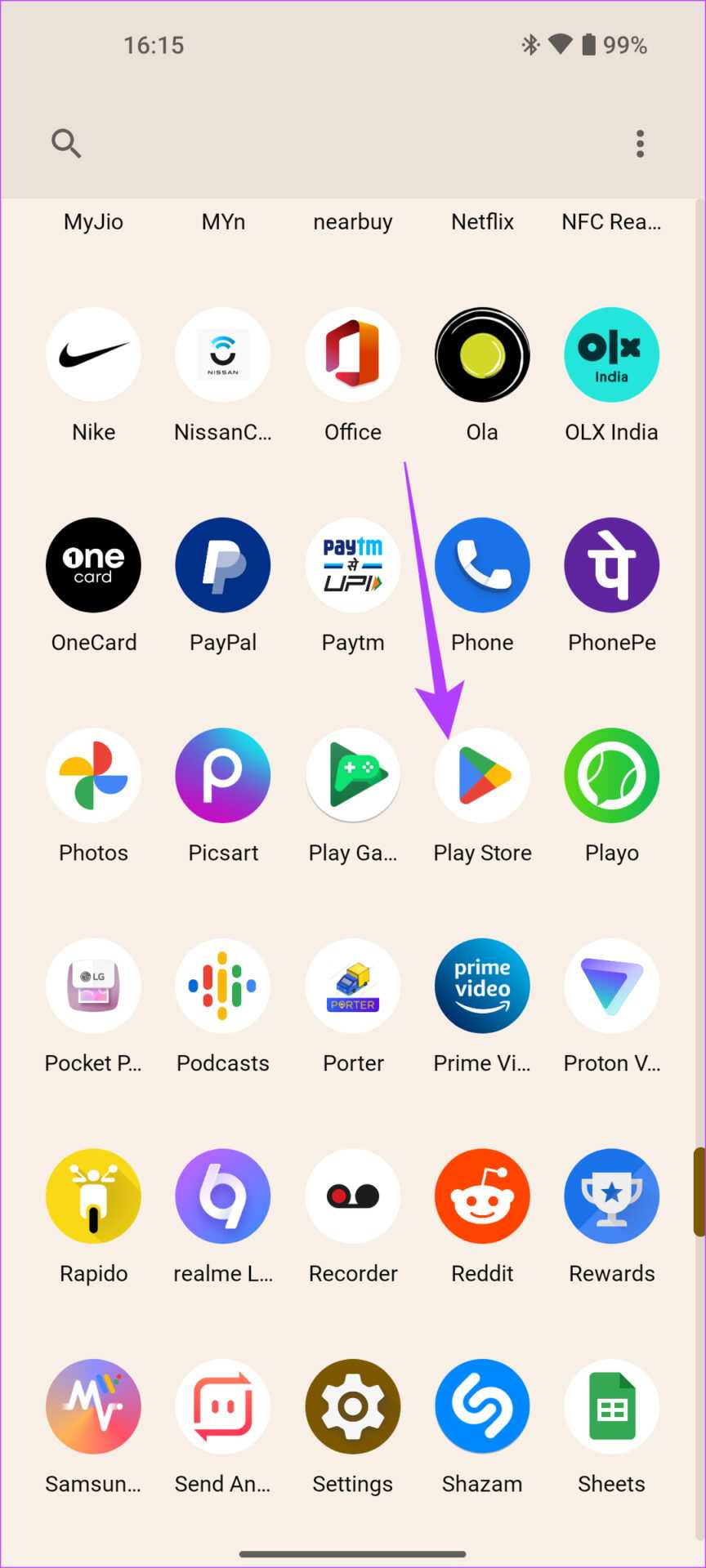Screen dimensions: 706x1568
Task: Launch the Picsart app
Action: point(223,775)
